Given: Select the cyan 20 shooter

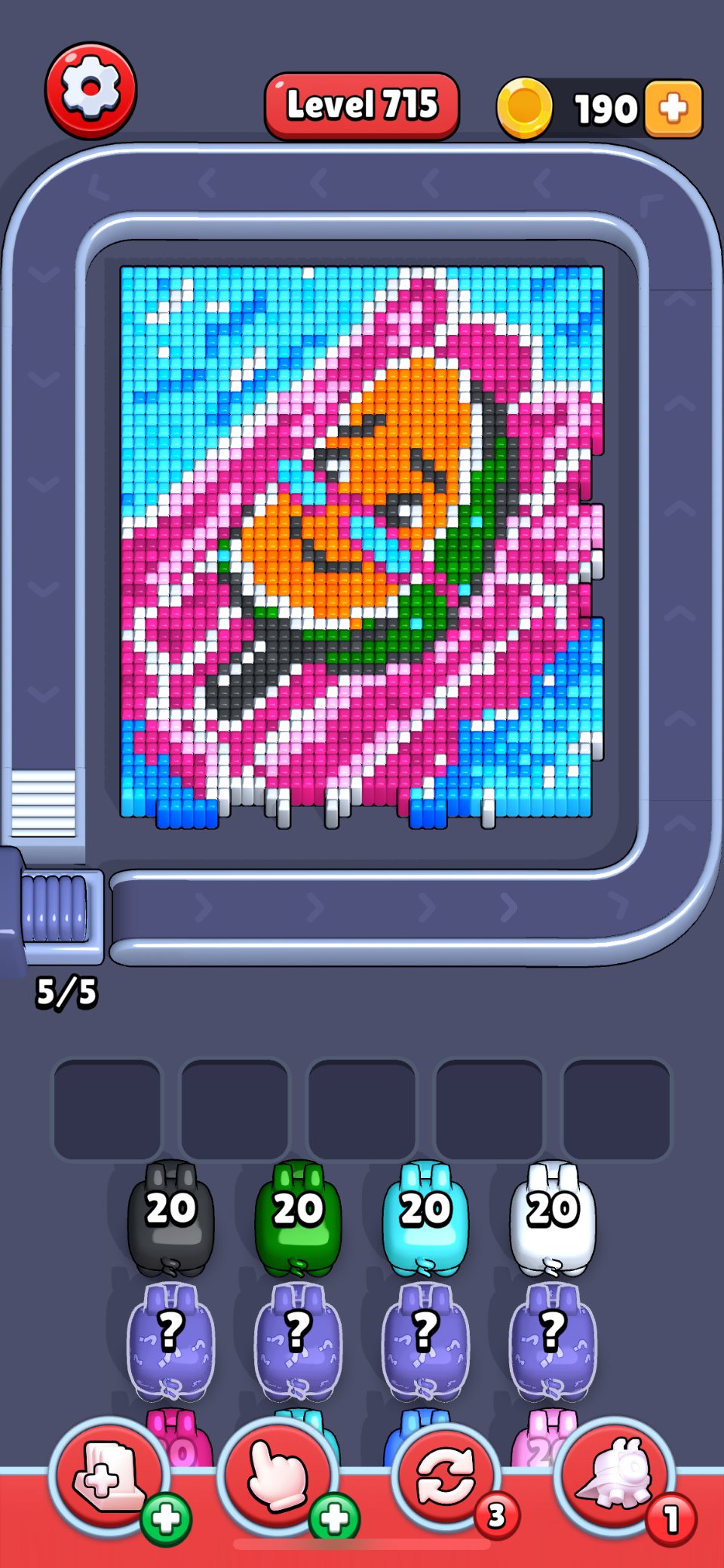Looking at the screenshot, I should point(426,1216).
